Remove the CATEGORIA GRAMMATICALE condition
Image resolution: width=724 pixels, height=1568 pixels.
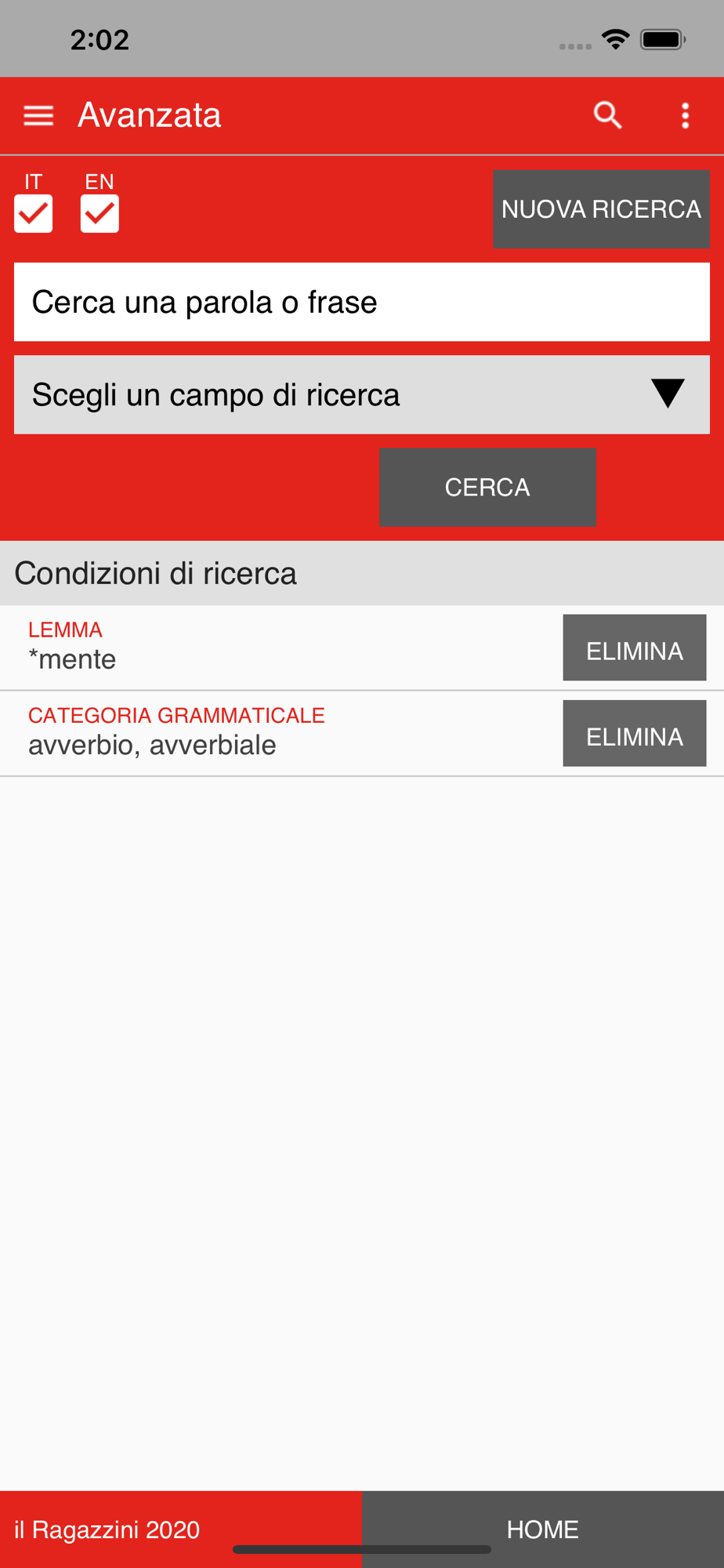635,733
